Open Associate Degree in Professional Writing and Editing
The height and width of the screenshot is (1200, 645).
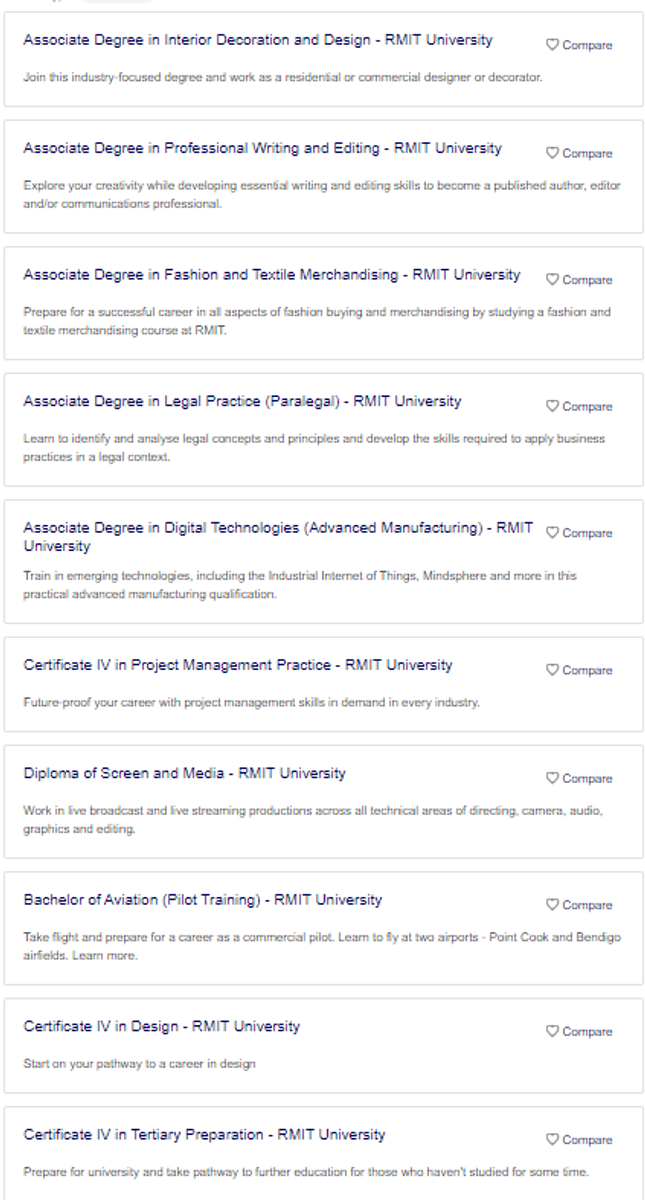(x=262, y=148)
